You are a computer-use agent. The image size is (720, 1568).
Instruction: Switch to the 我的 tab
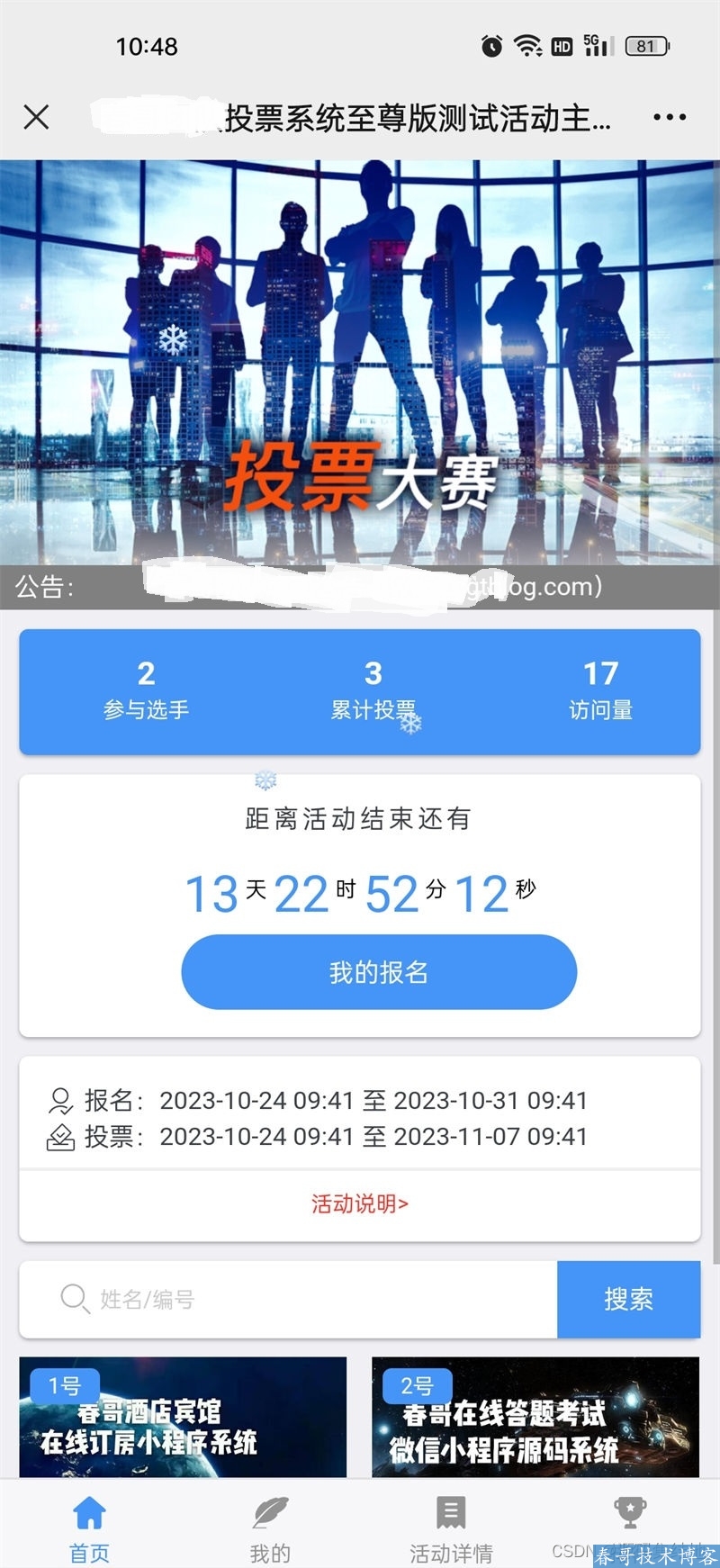270,1527
